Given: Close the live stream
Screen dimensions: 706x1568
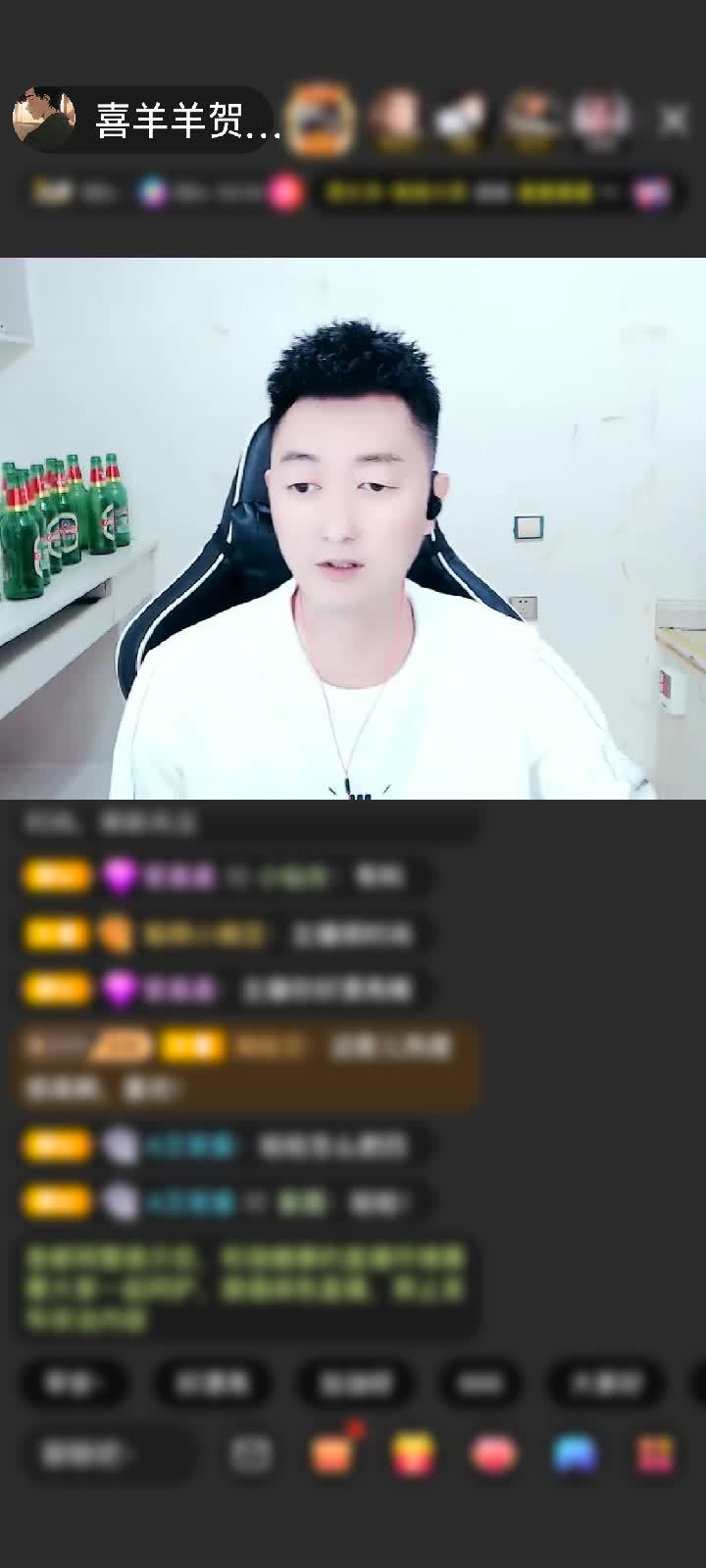Looking at the screenshot, I should coord(673,121).
